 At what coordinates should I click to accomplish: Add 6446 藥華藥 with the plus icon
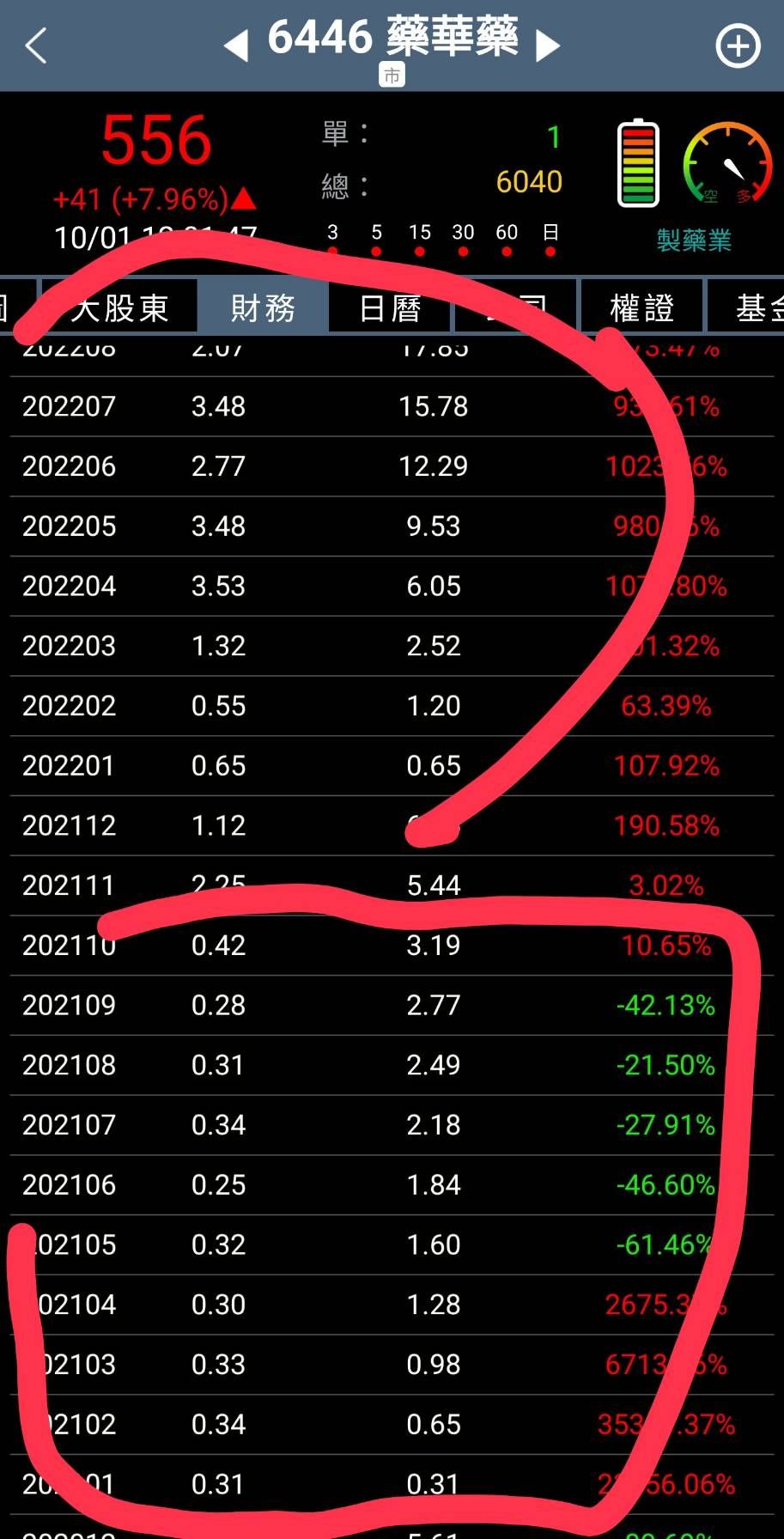click(738, 46)
